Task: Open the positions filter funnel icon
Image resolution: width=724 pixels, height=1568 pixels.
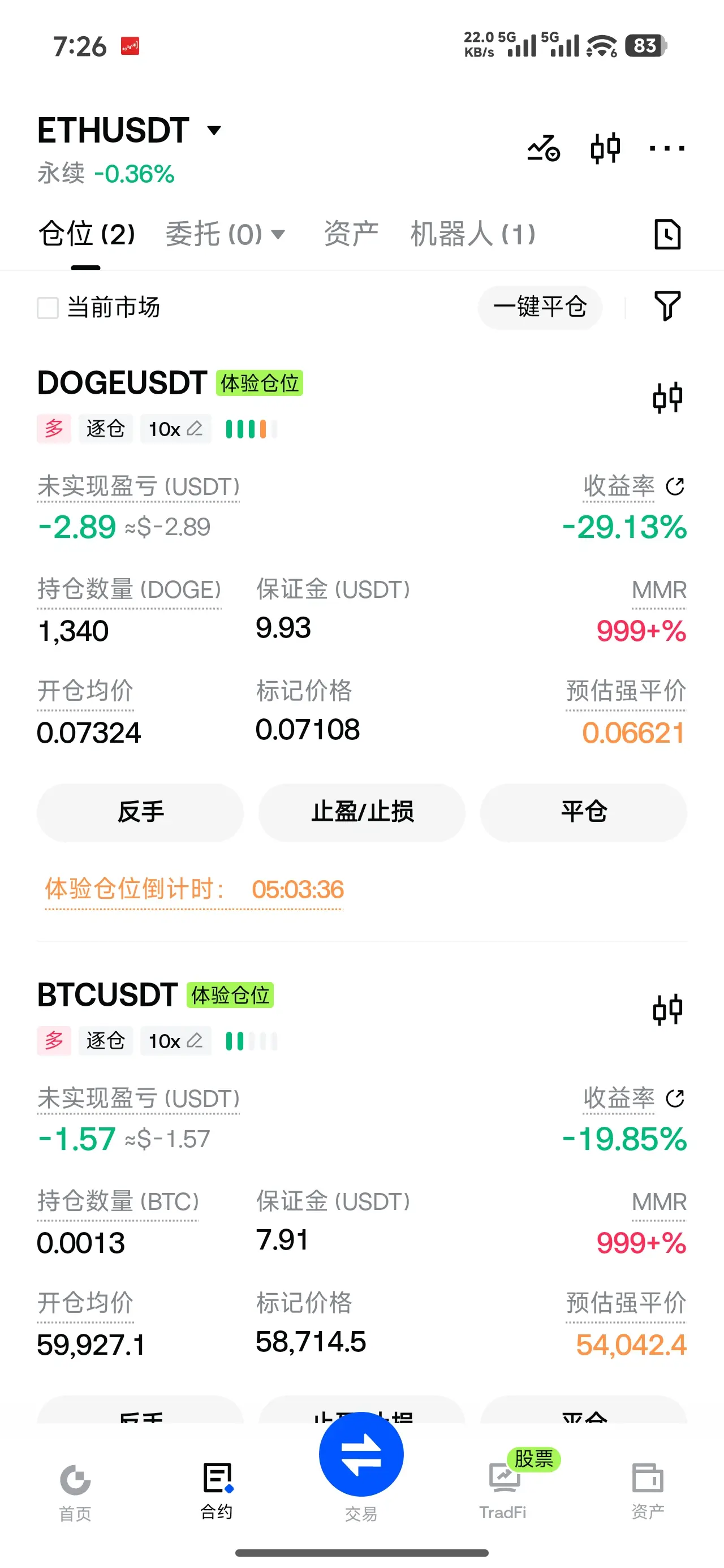Action: coord(667,306)
